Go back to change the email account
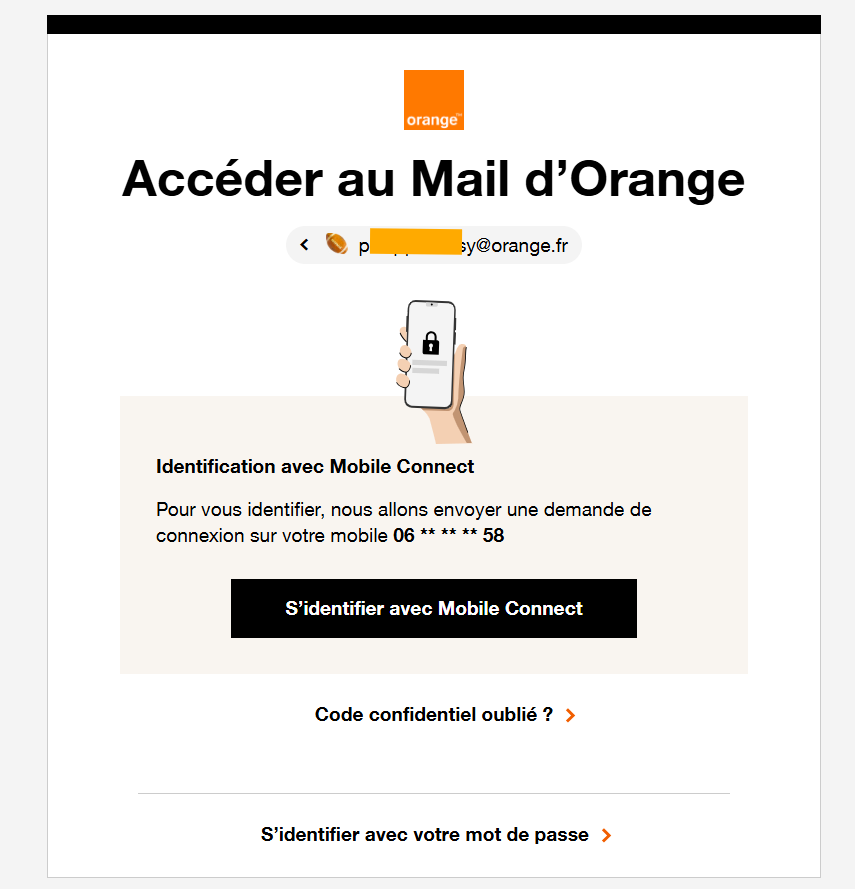The height and width of the screenshot is (889, 855). click(x=304, y=245)
